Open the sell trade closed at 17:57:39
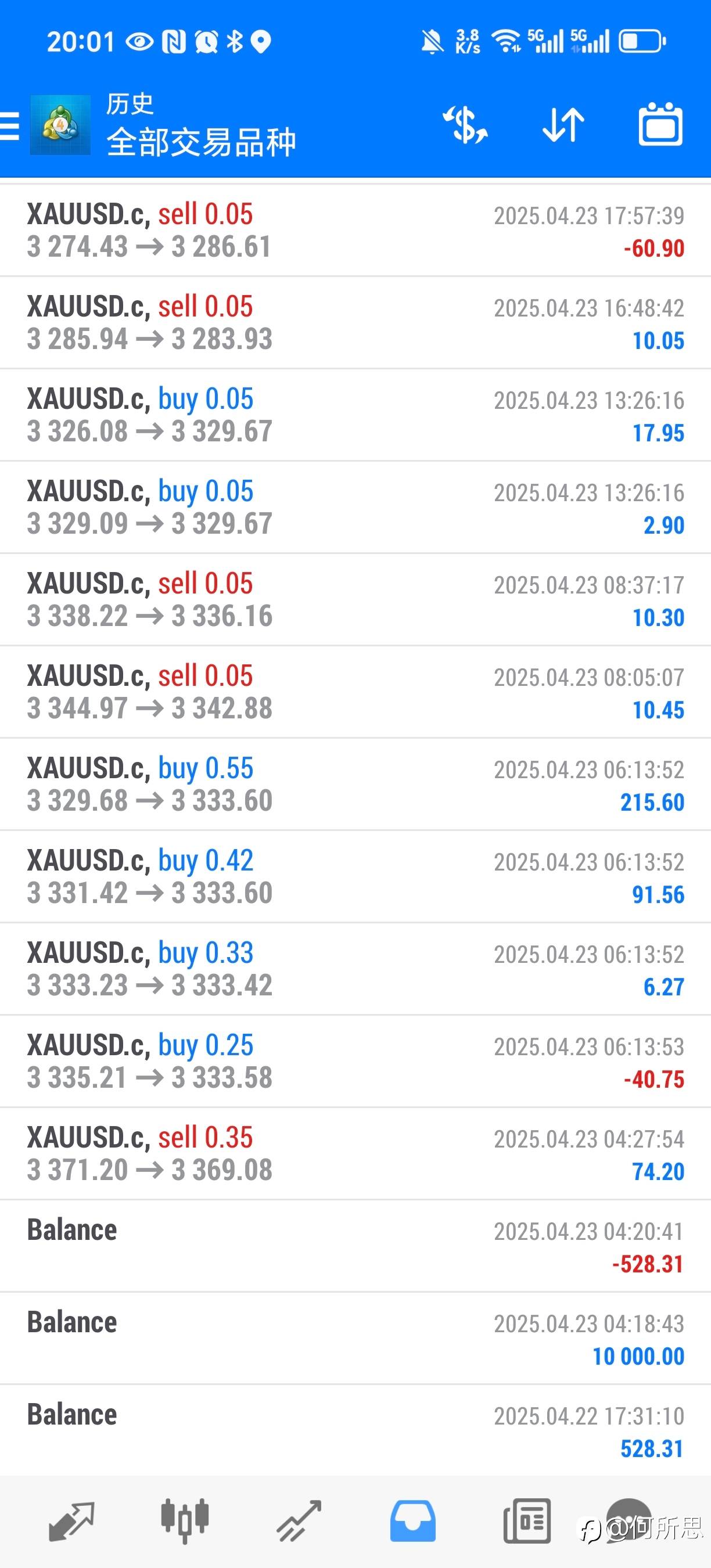The height and width of the screenshot is (1568, 711). point(355,230)
